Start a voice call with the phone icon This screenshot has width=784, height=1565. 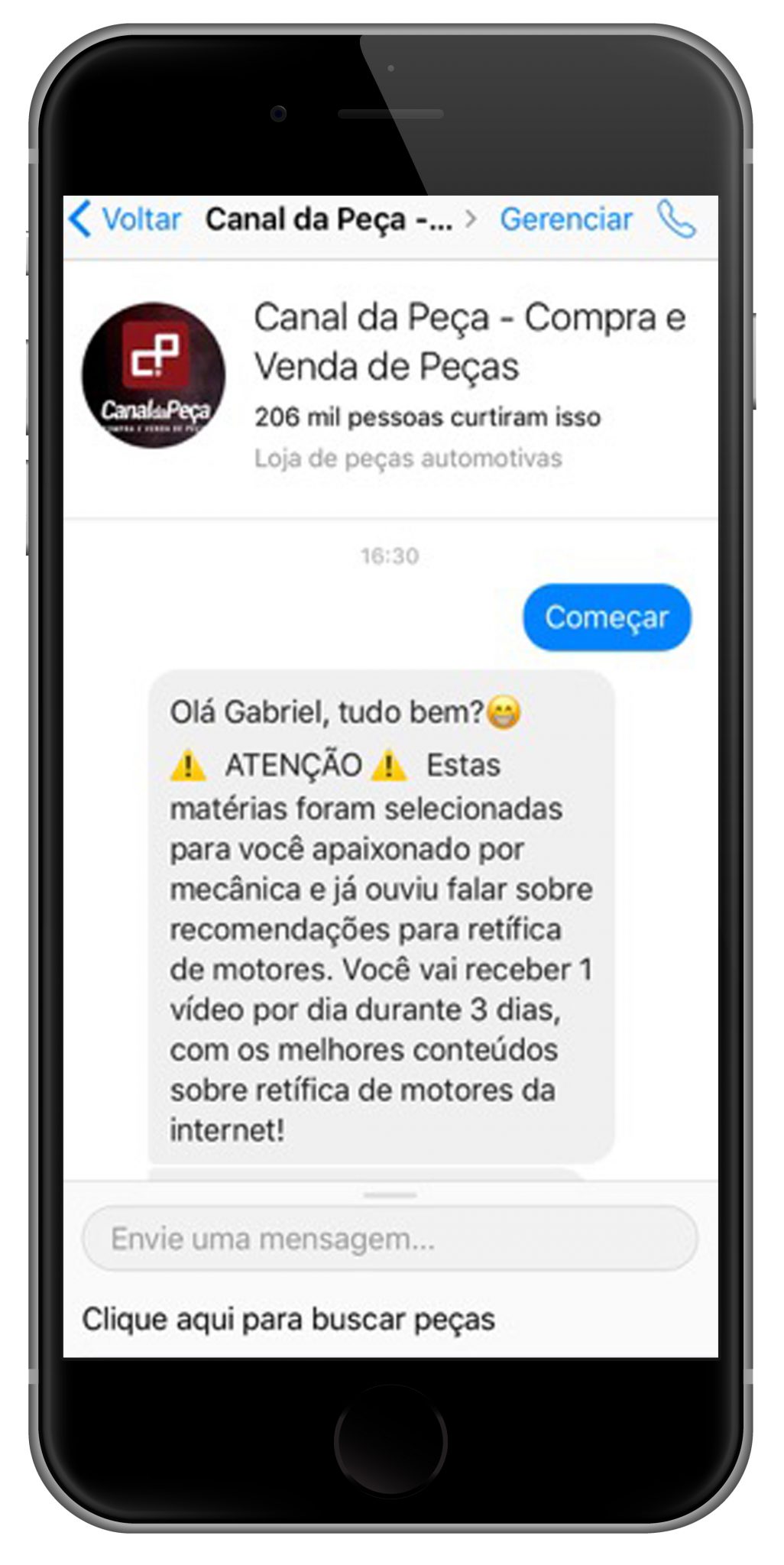click(676, 220)
